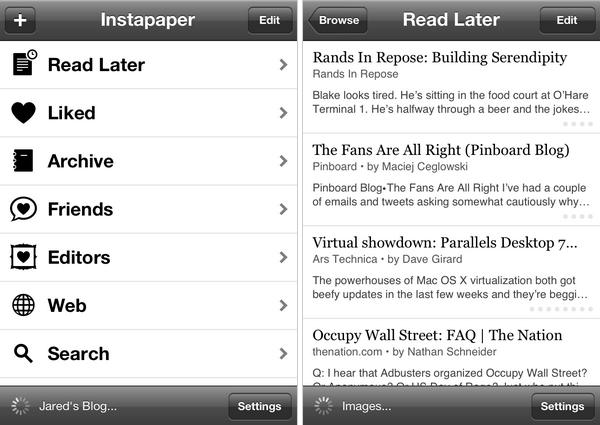The image size is (600, 425).
Task: Open the Rands In Repose article
Action: tap(450, 84)
